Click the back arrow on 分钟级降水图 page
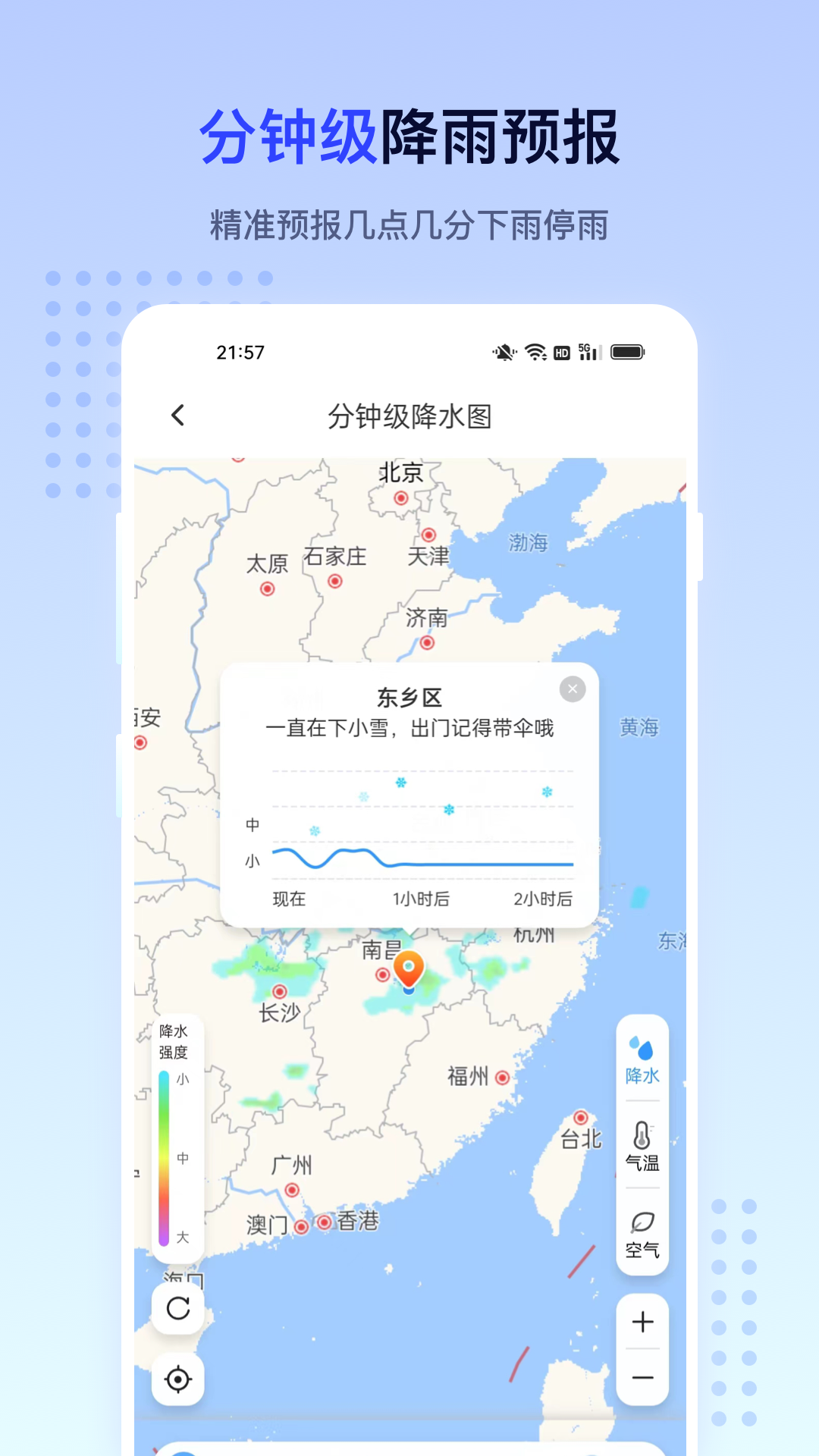 pos(177,416)
